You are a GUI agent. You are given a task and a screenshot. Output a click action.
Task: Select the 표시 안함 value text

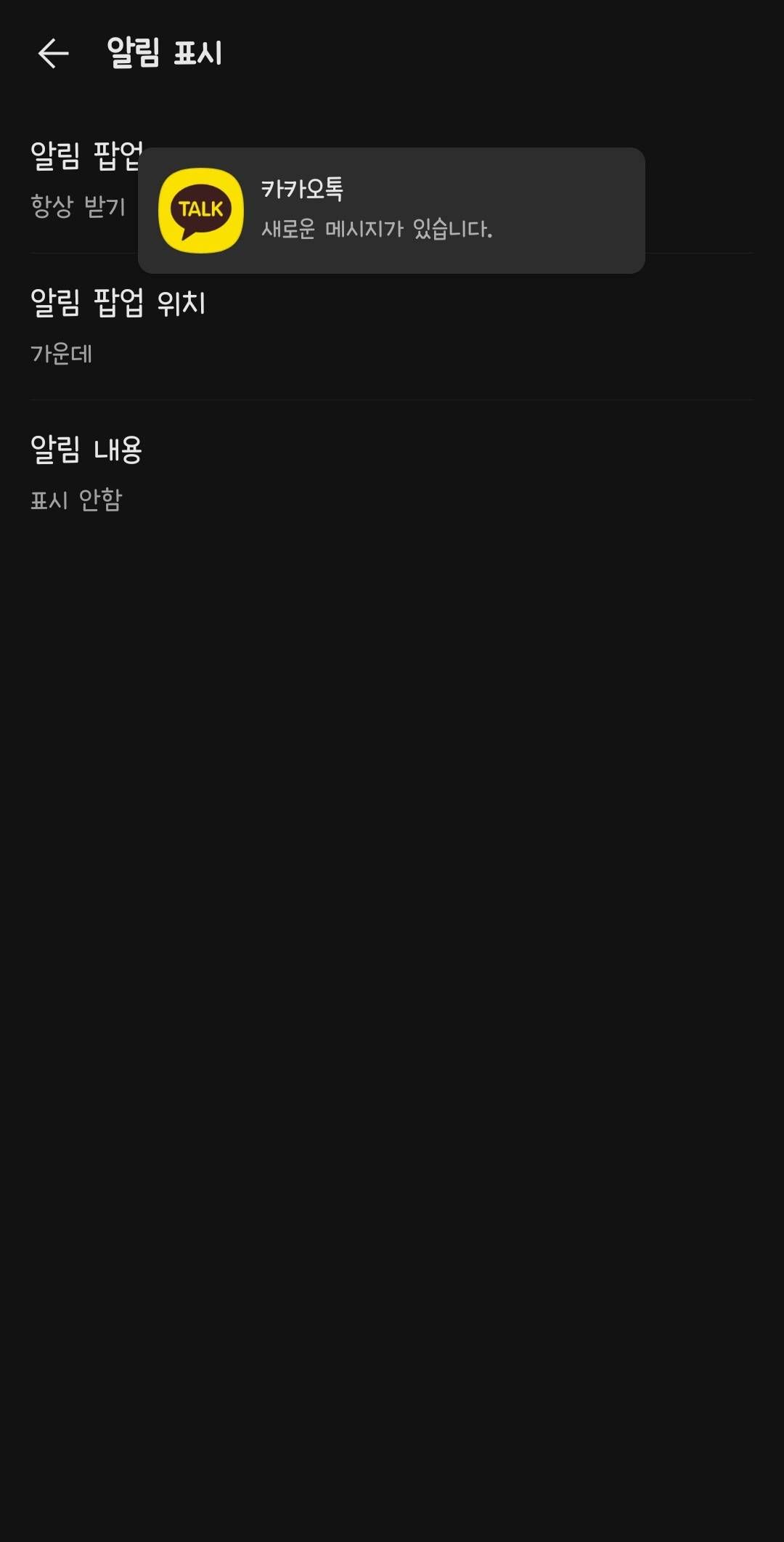click(78, 499)
